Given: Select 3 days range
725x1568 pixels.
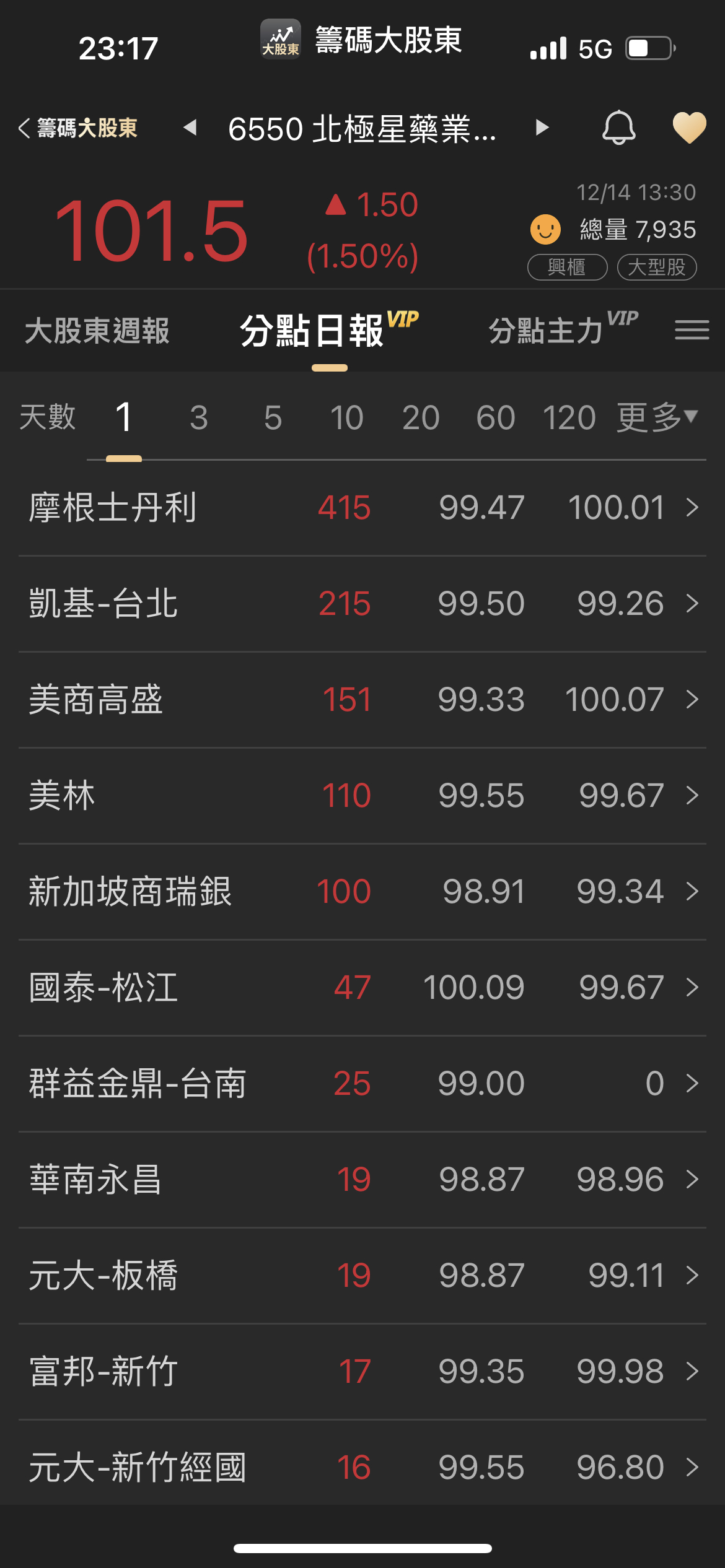Looking at the screenshot, I should click(198, 417).
